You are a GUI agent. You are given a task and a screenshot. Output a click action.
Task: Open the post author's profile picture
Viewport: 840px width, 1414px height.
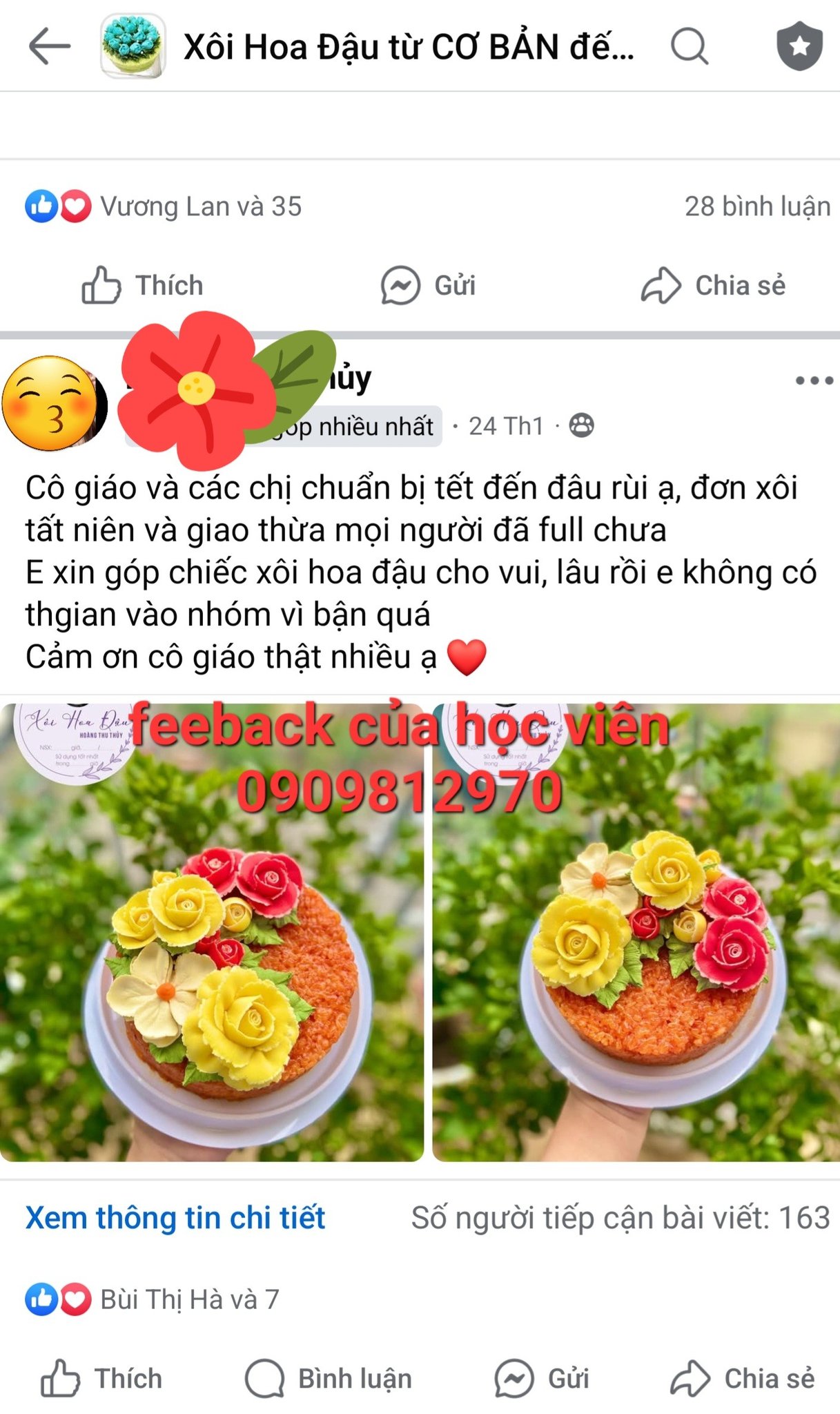pyautogui.click(x=54, y=403)
